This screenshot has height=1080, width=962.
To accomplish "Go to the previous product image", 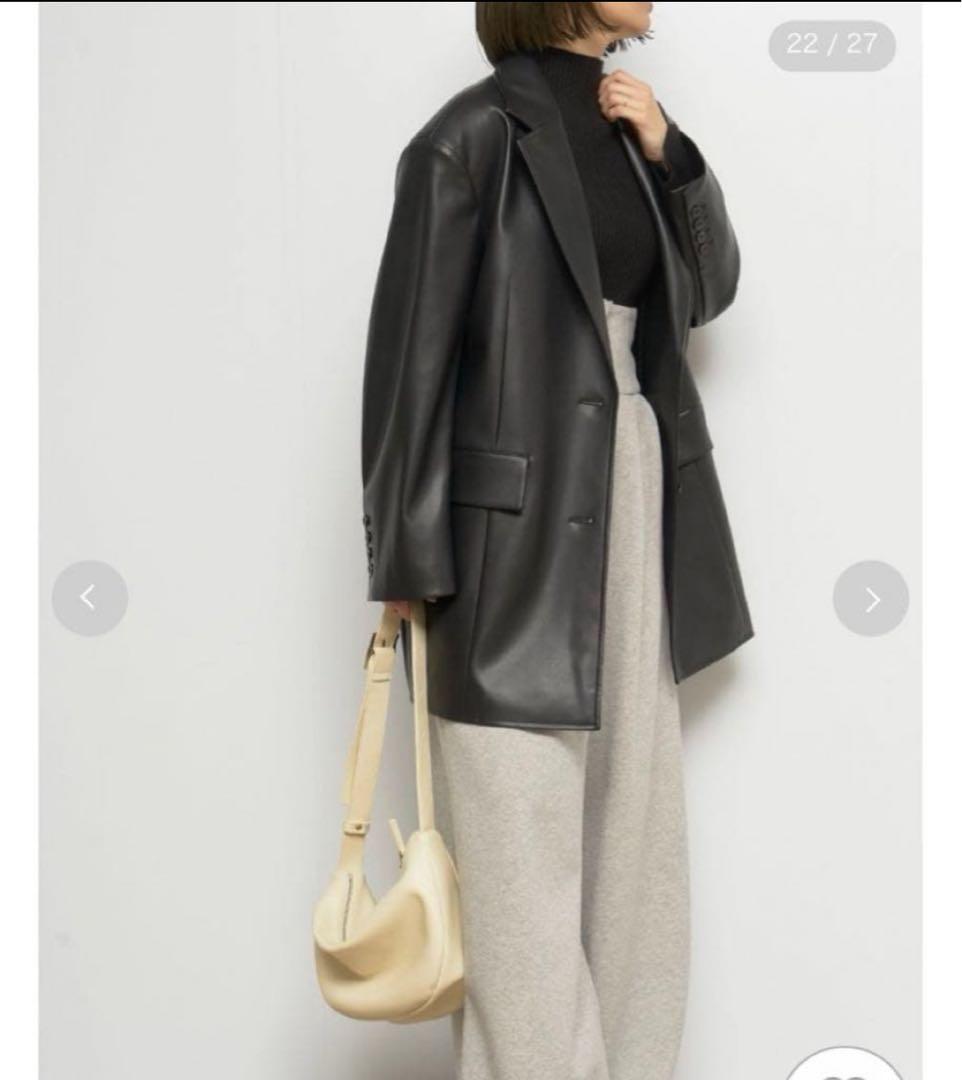I will click(x=90, y=598).
